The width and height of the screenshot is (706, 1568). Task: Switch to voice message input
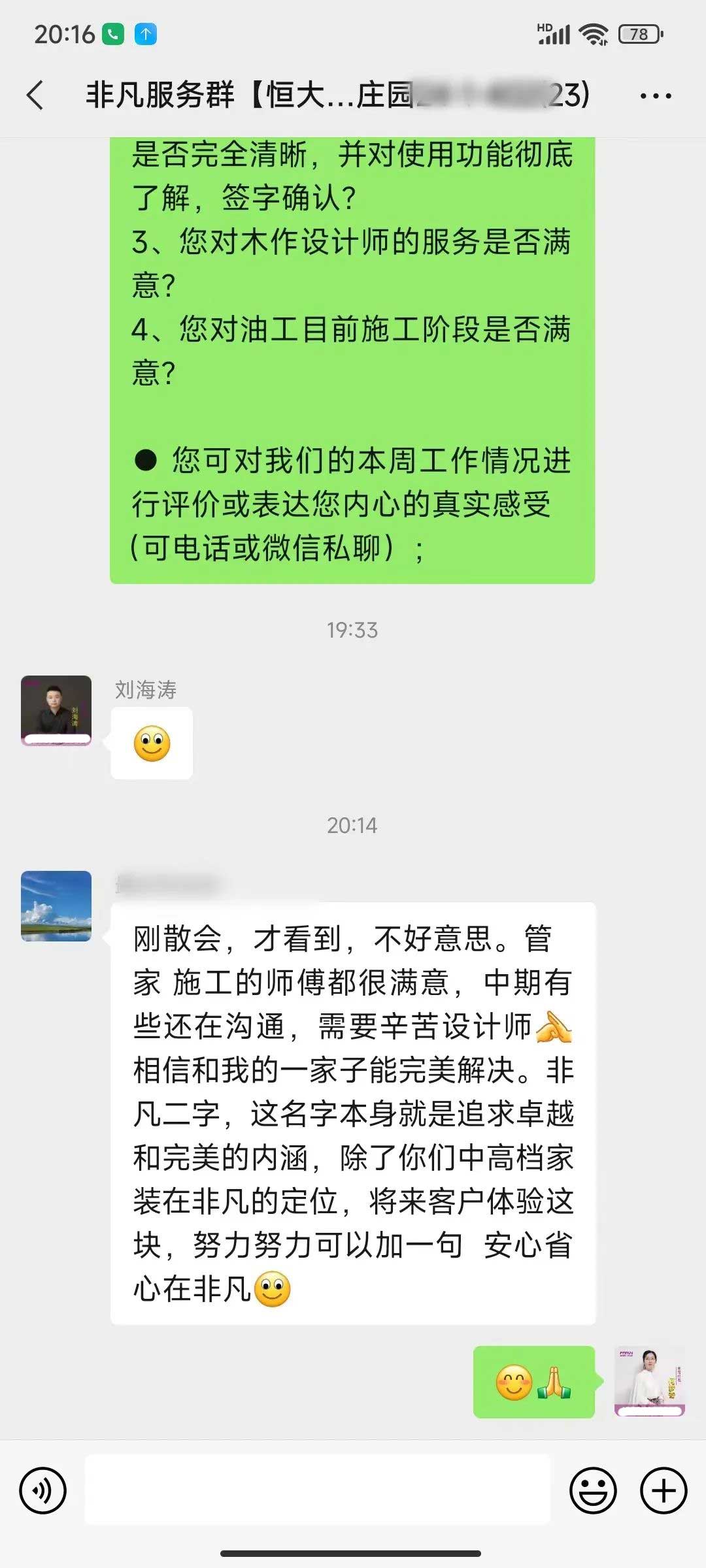coord(43,1491)
